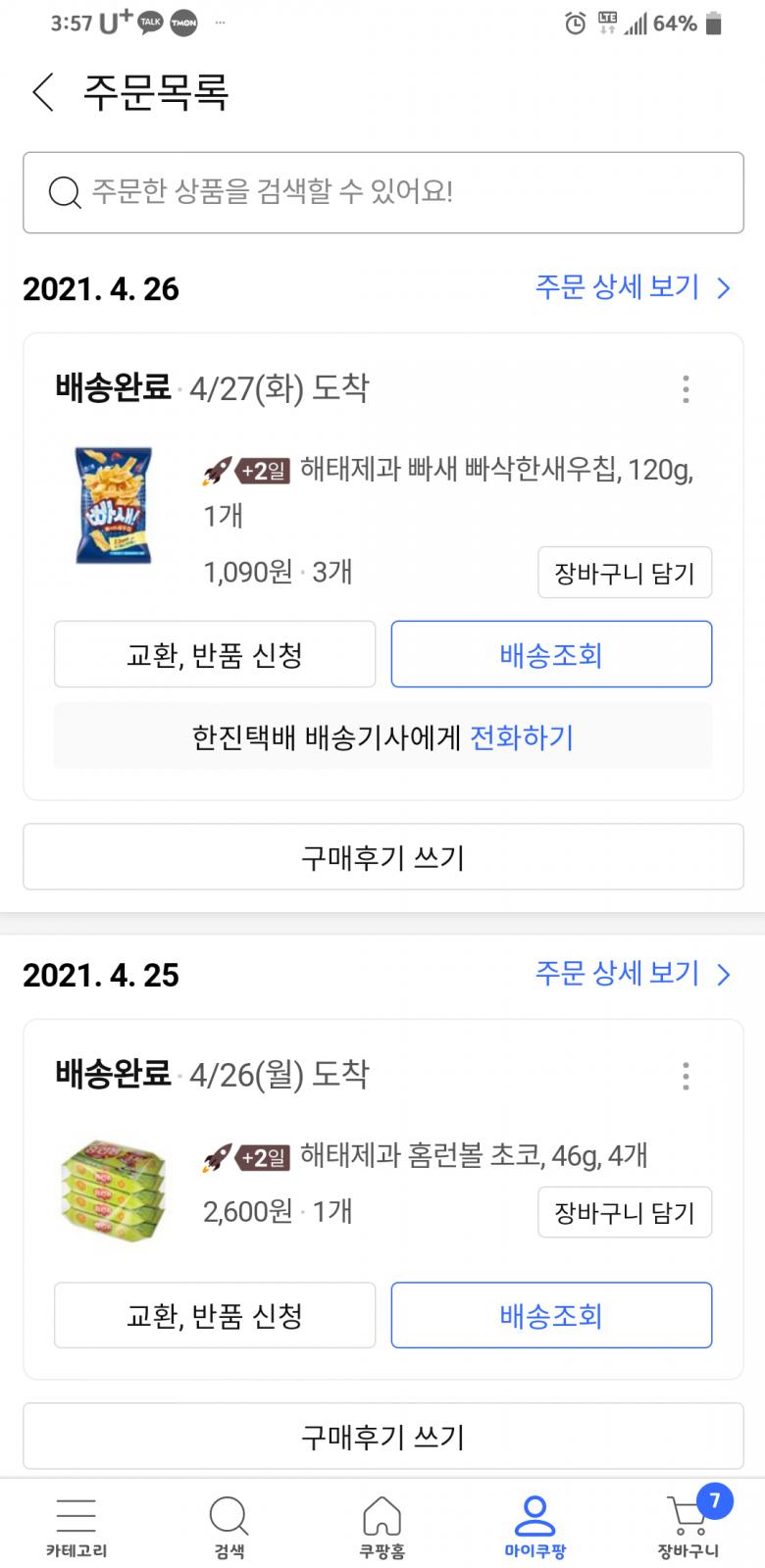Request 교환, 반품 for the 빠새 order
The height and width of the screenshot is (1568, 765).
coord(215,654)
